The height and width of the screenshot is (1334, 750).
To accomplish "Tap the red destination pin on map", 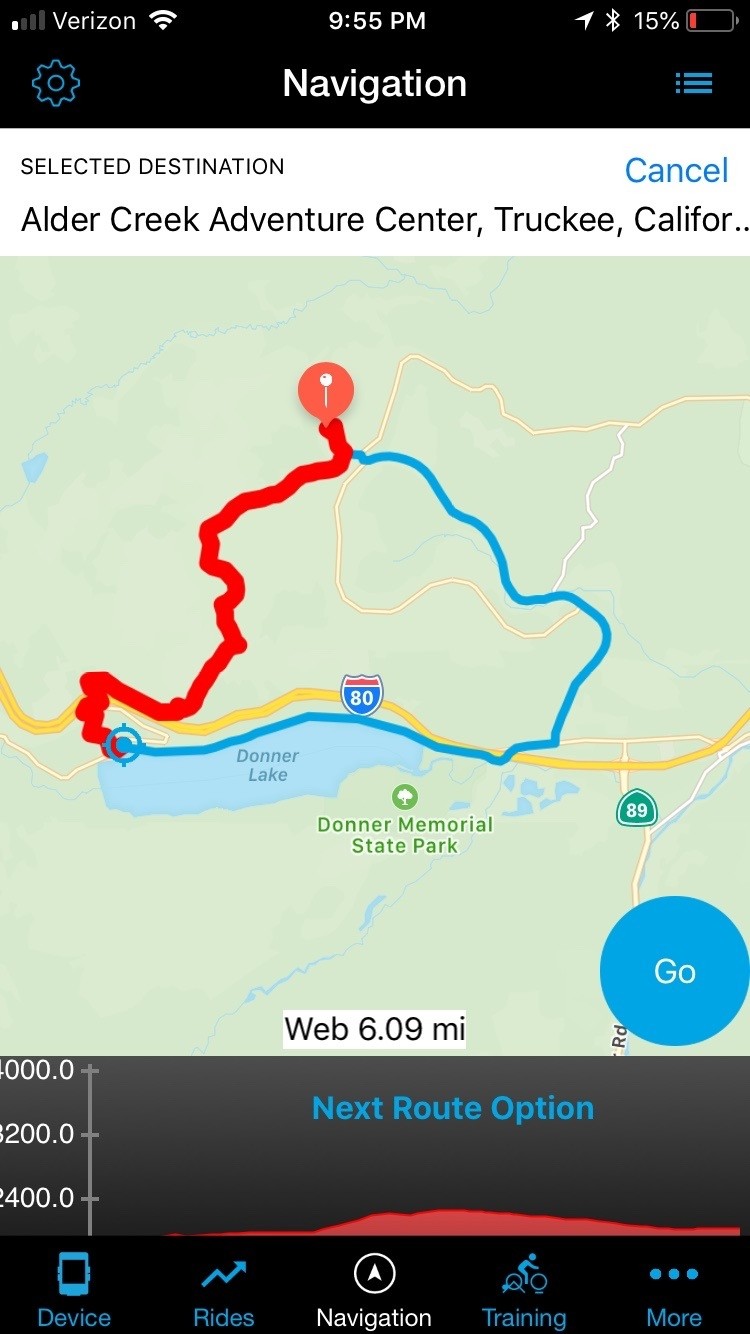I will pyautogui.click(x=325, y=388).
